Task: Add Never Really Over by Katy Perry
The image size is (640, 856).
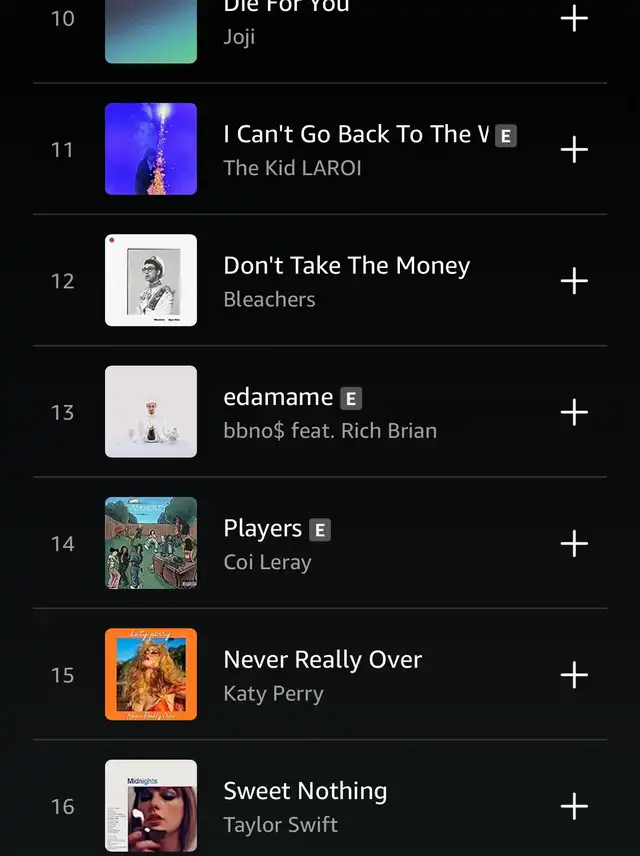Action: point(574,675)
